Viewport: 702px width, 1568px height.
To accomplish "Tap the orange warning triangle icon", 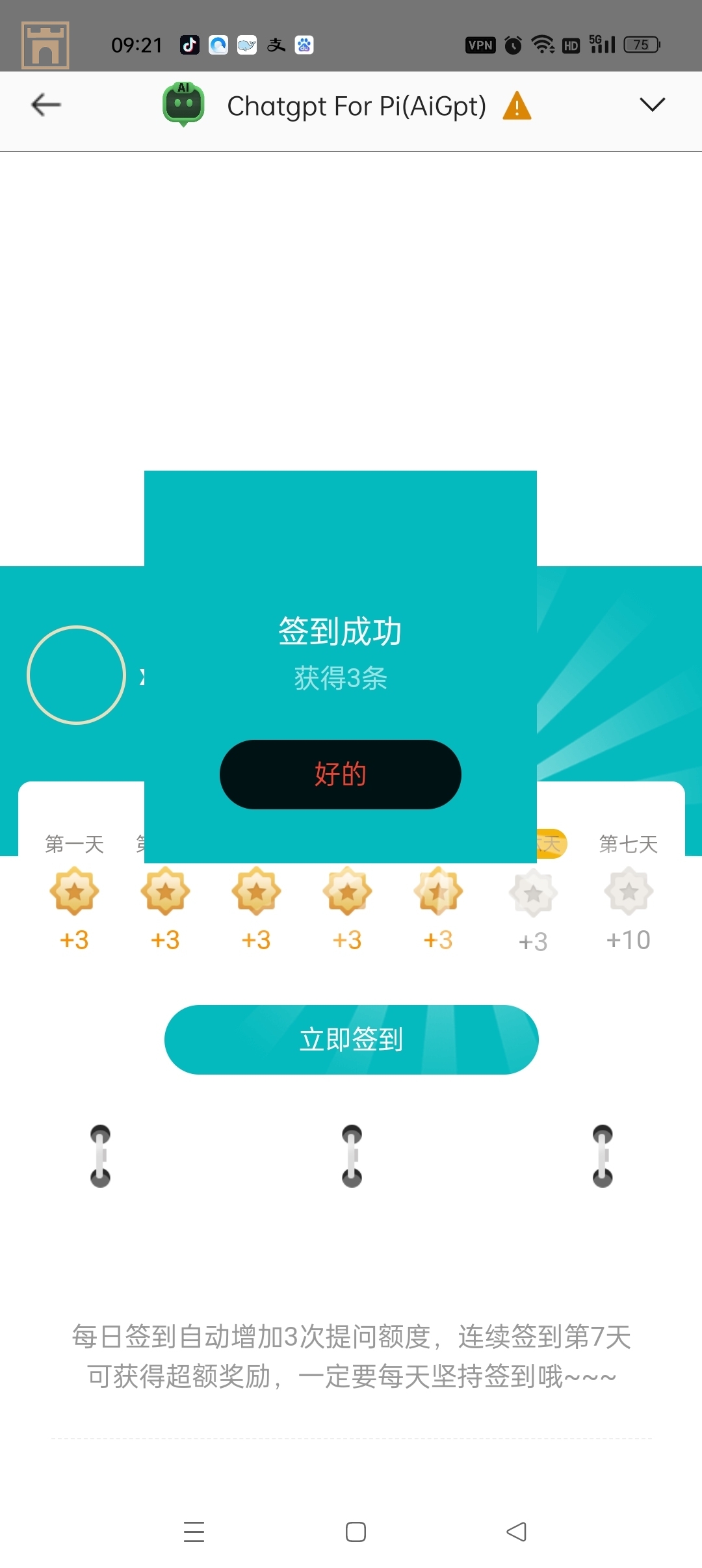I will click(x=517, y=106).
